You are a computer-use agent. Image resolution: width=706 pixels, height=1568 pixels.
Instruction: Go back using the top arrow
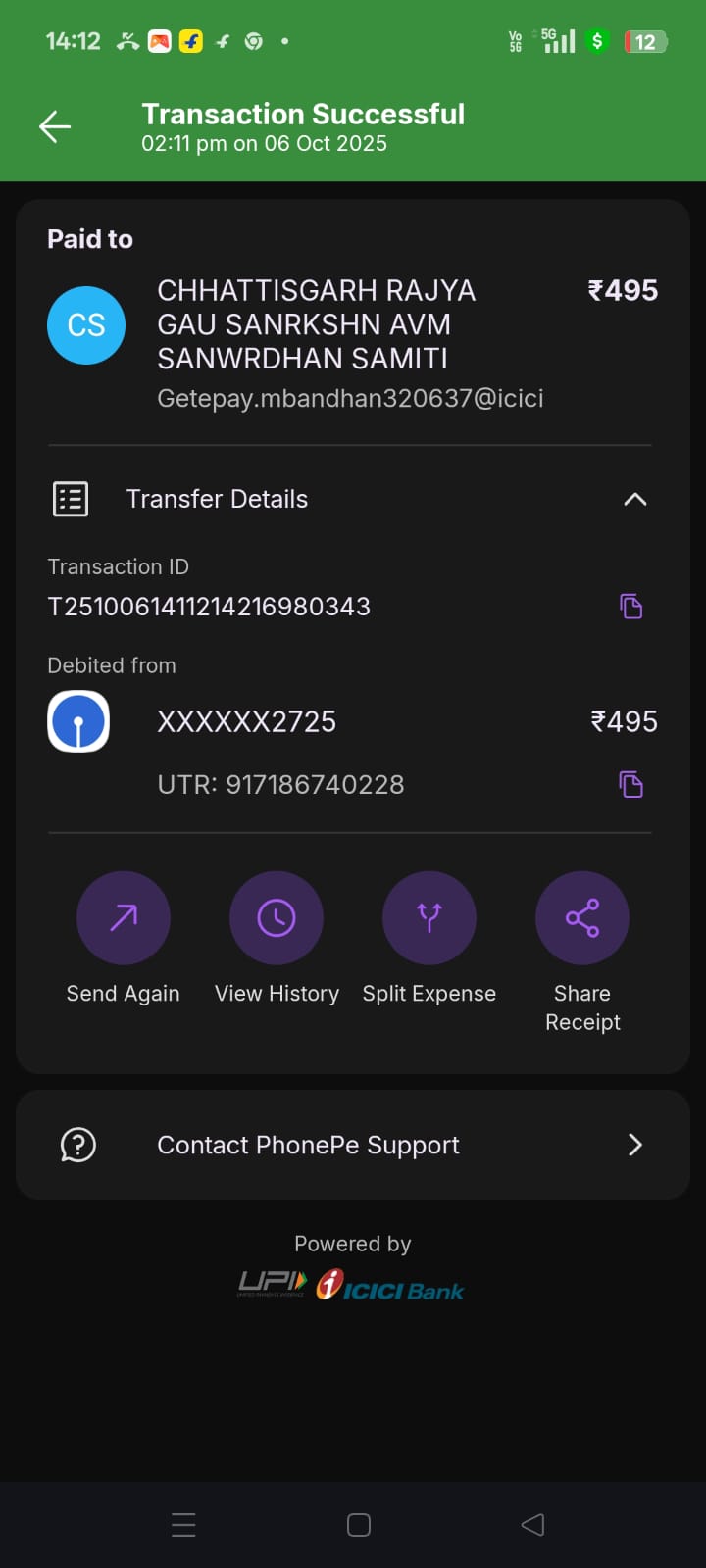coord(55,126)
